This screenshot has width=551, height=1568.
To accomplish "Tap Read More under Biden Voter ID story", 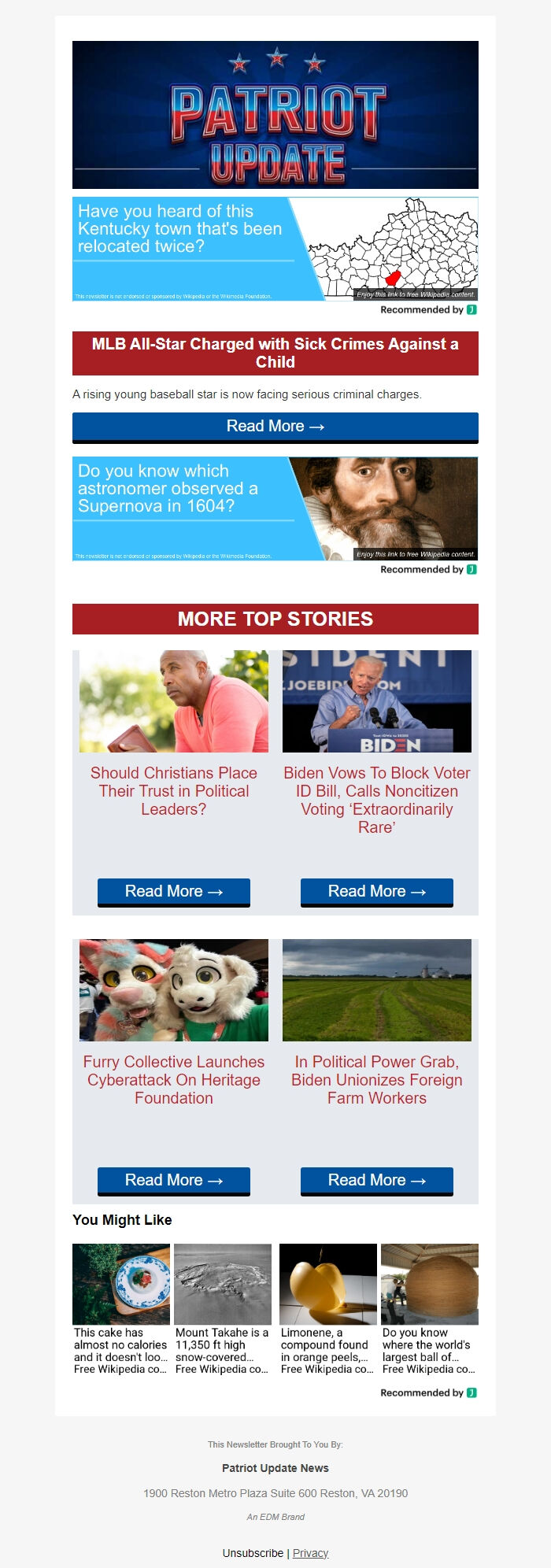I will (x=377, y=892).
